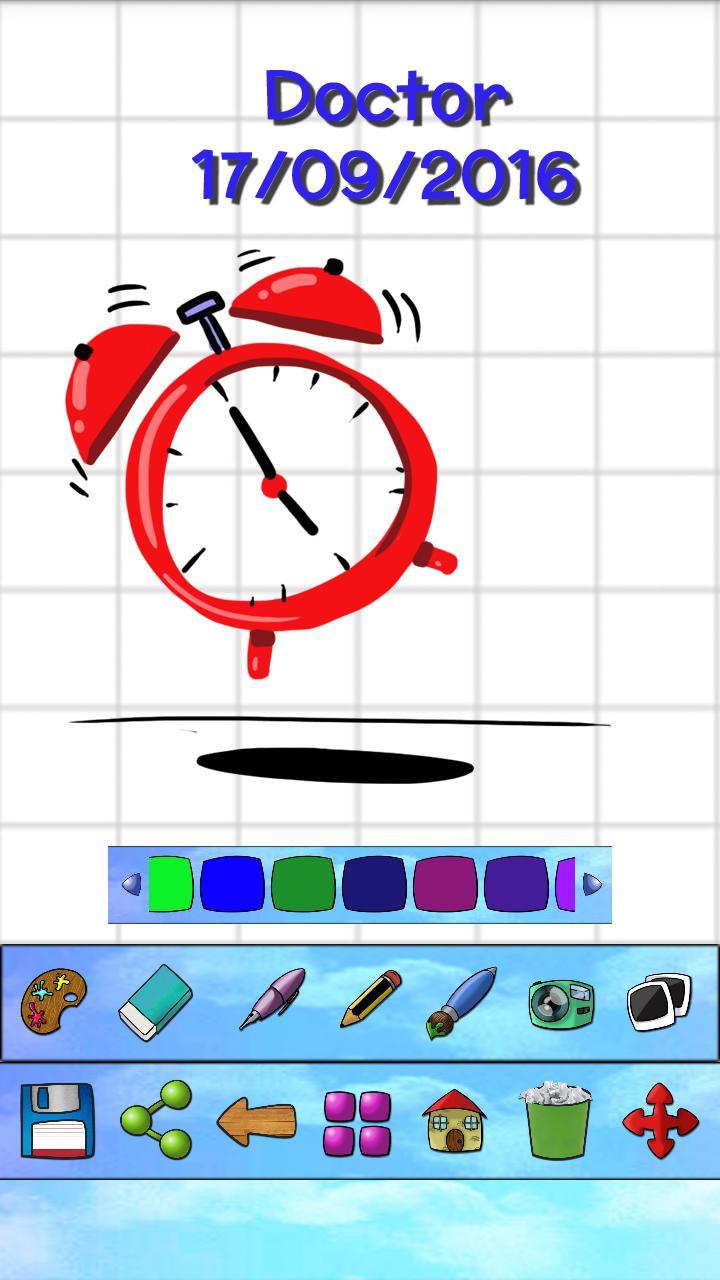Select the bright green color swatch
This screenshot has height=1280, width=720.
pyautogui.click(x=170, y=884)
